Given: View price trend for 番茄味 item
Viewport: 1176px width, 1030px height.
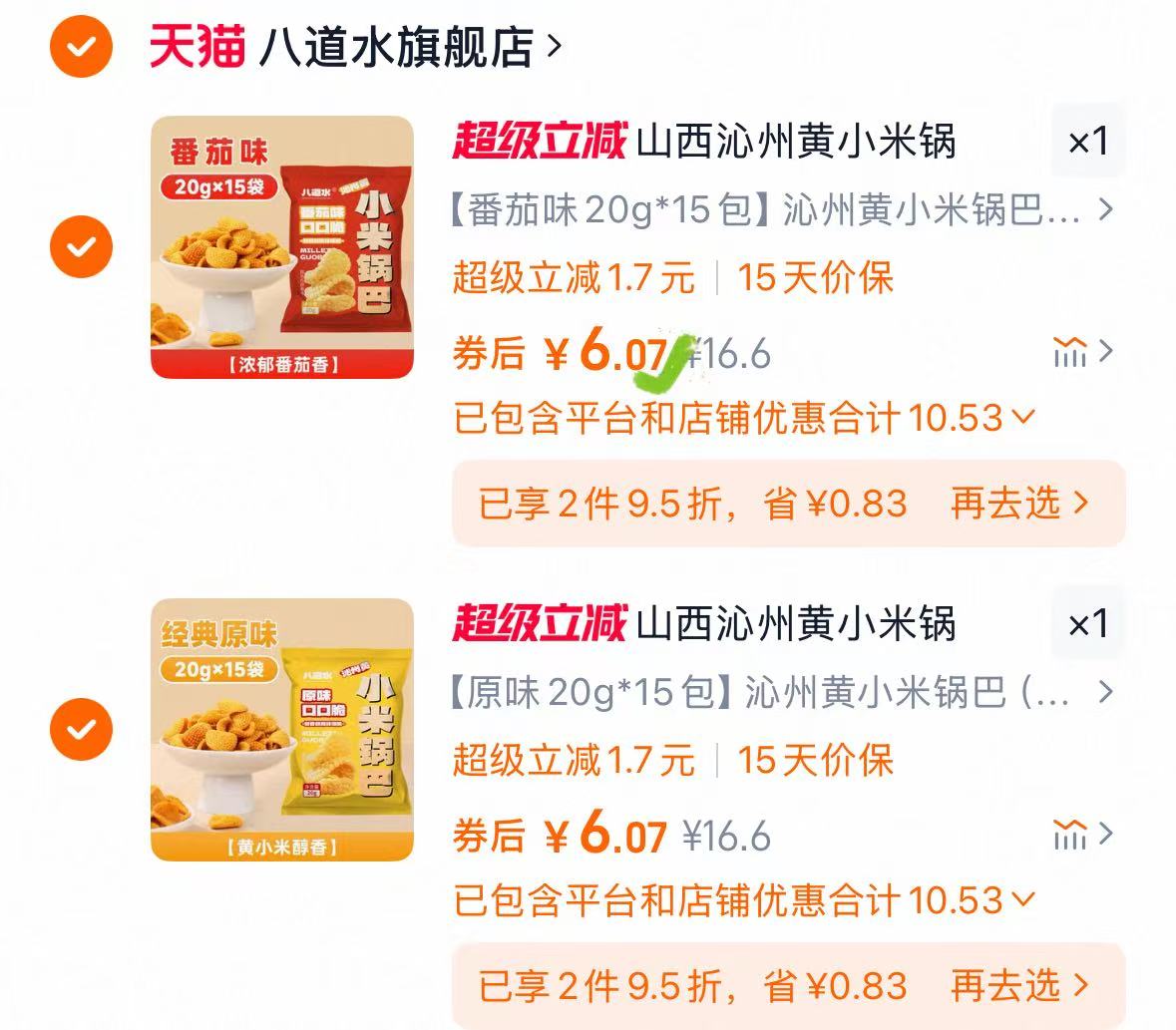Looking at the screenshot, I should coord(1082,352).
